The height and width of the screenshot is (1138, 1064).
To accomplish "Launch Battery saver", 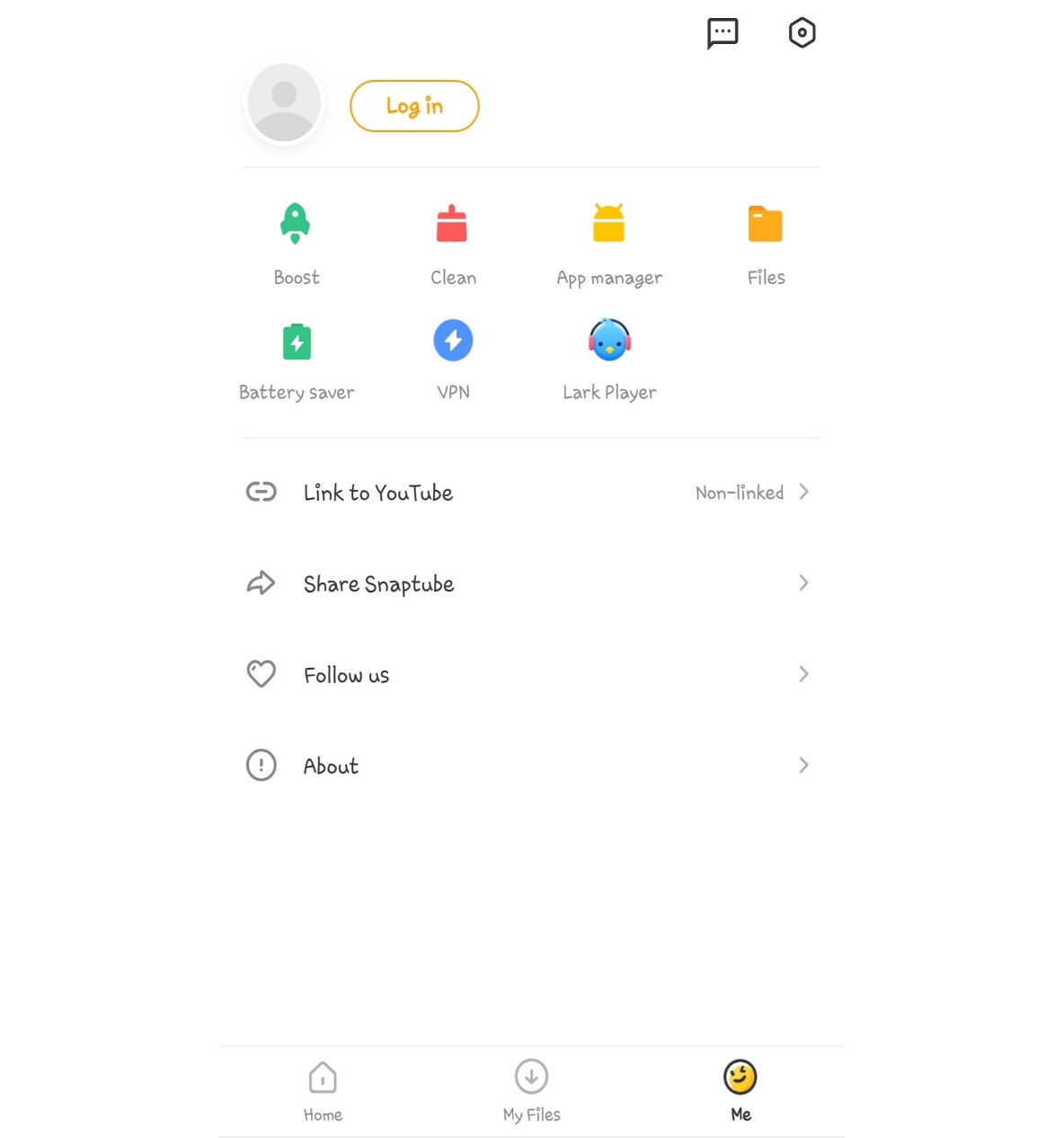I will pyautogui.click(x=297, y=358).
